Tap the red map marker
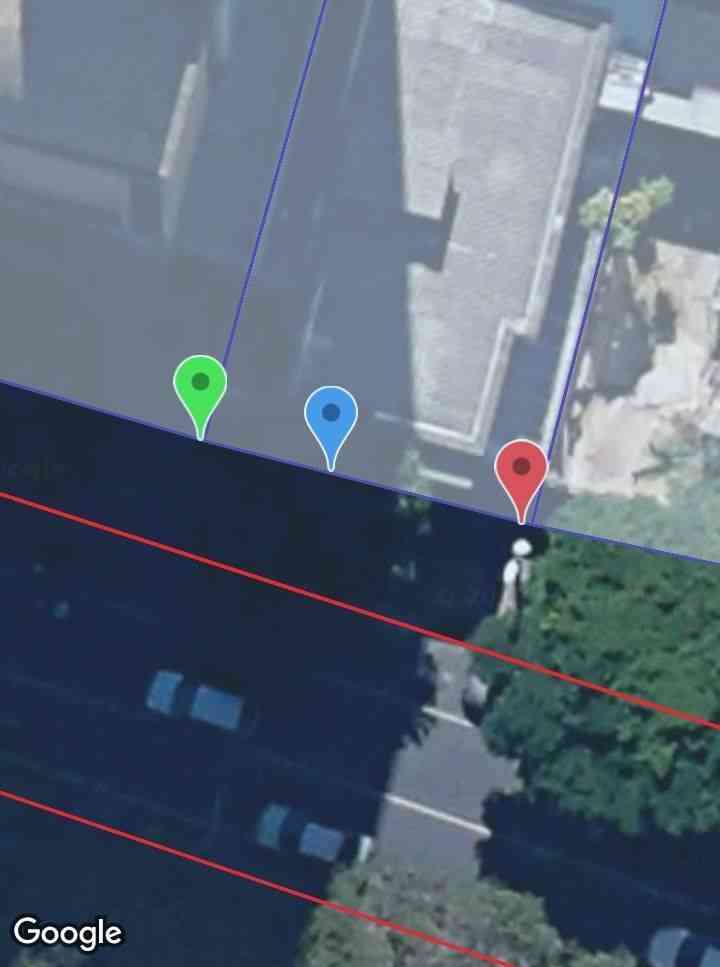The image size is (720, 967). point(521,472)
